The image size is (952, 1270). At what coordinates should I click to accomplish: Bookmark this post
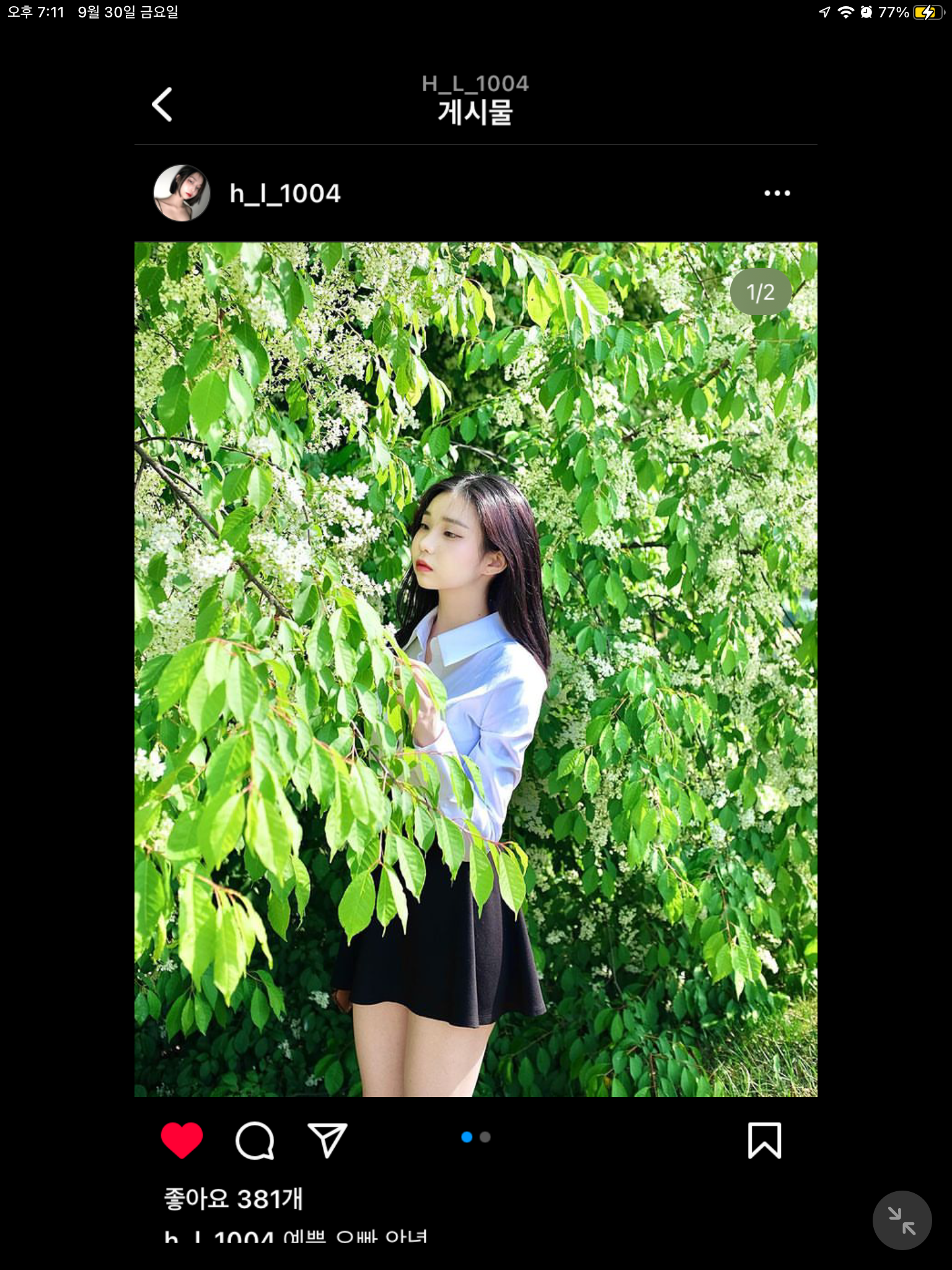tap(764, 1140)
